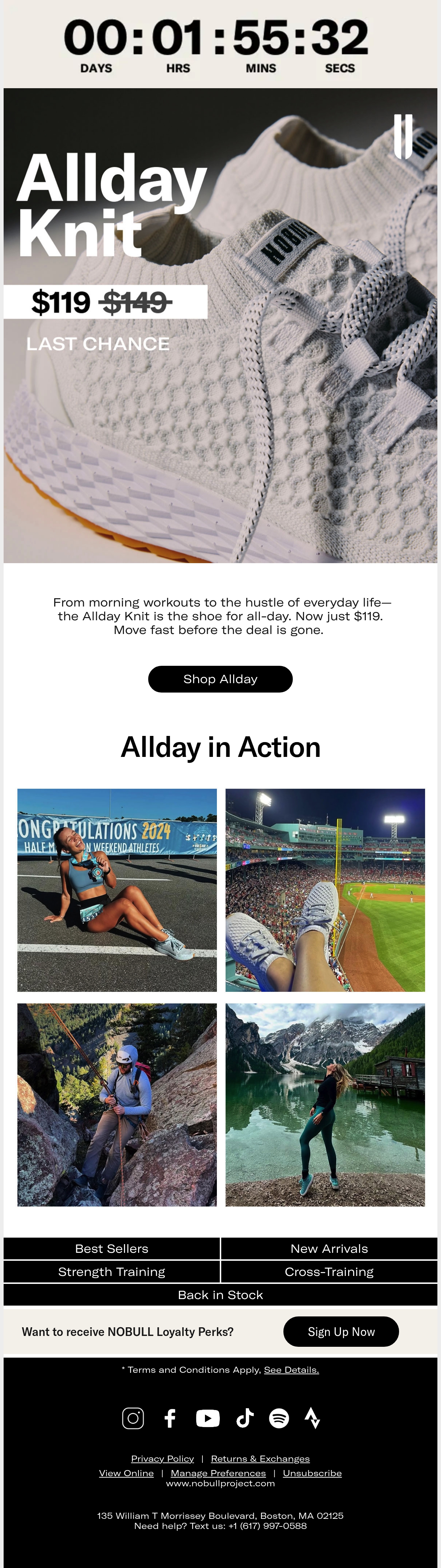Browse Cross-Training products
The height and width of the screenshot is (1568, 441).
click(329, 1272)
